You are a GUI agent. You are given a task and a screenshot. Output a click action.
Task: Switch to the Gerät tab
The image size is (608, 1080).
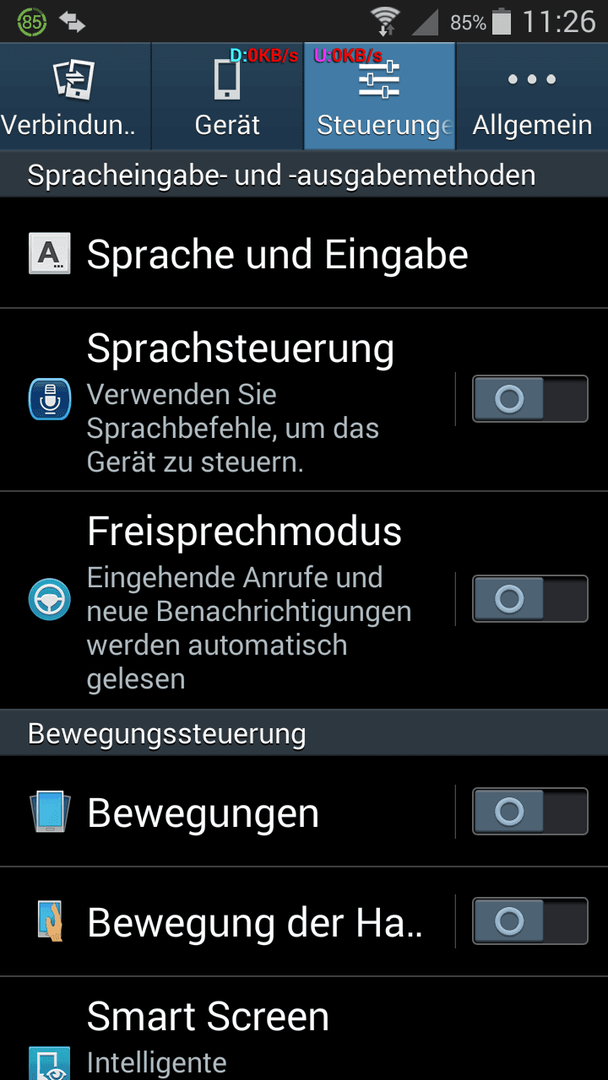227,96
